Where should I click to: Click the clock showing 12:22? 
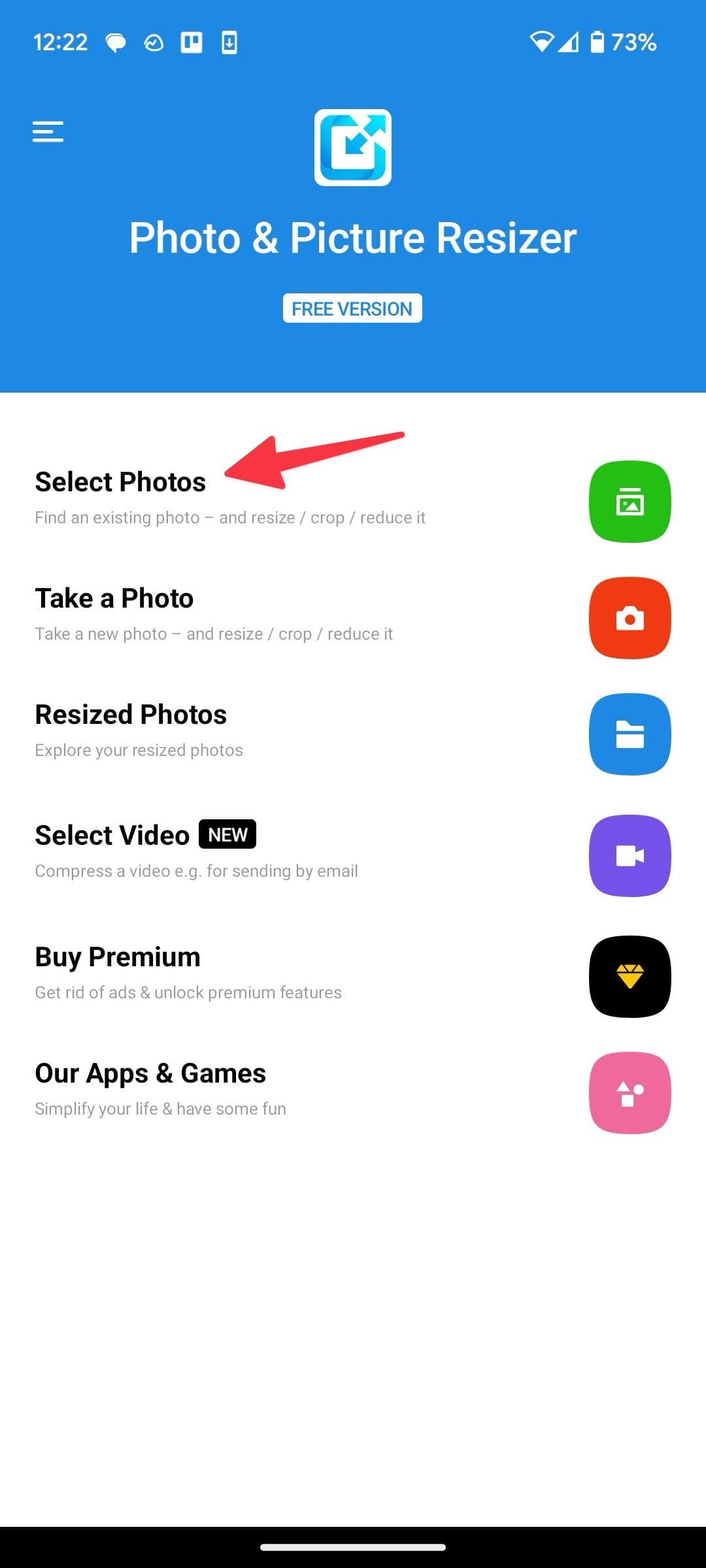tap(62, 42)
